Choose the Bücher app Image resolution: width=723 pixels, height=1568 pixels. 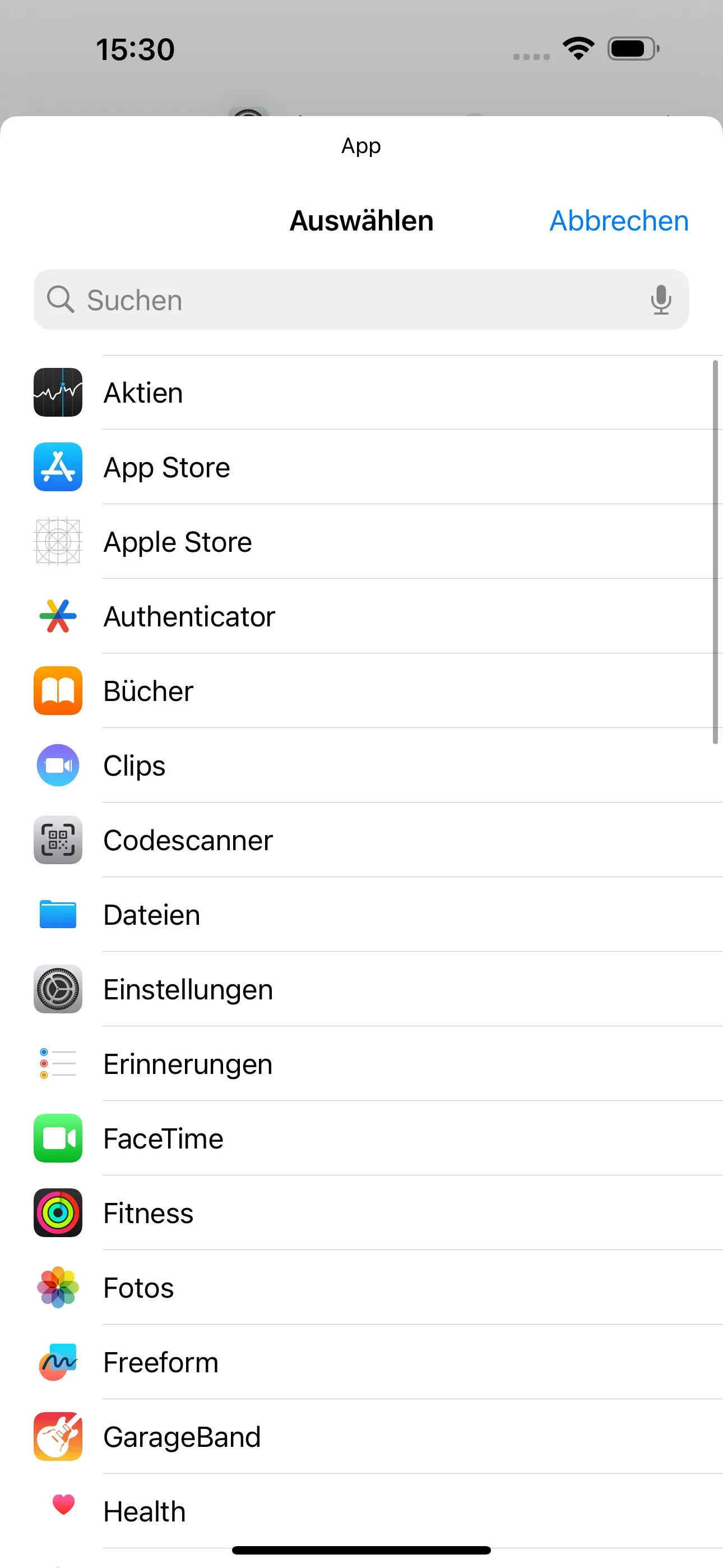click(361, 691)
